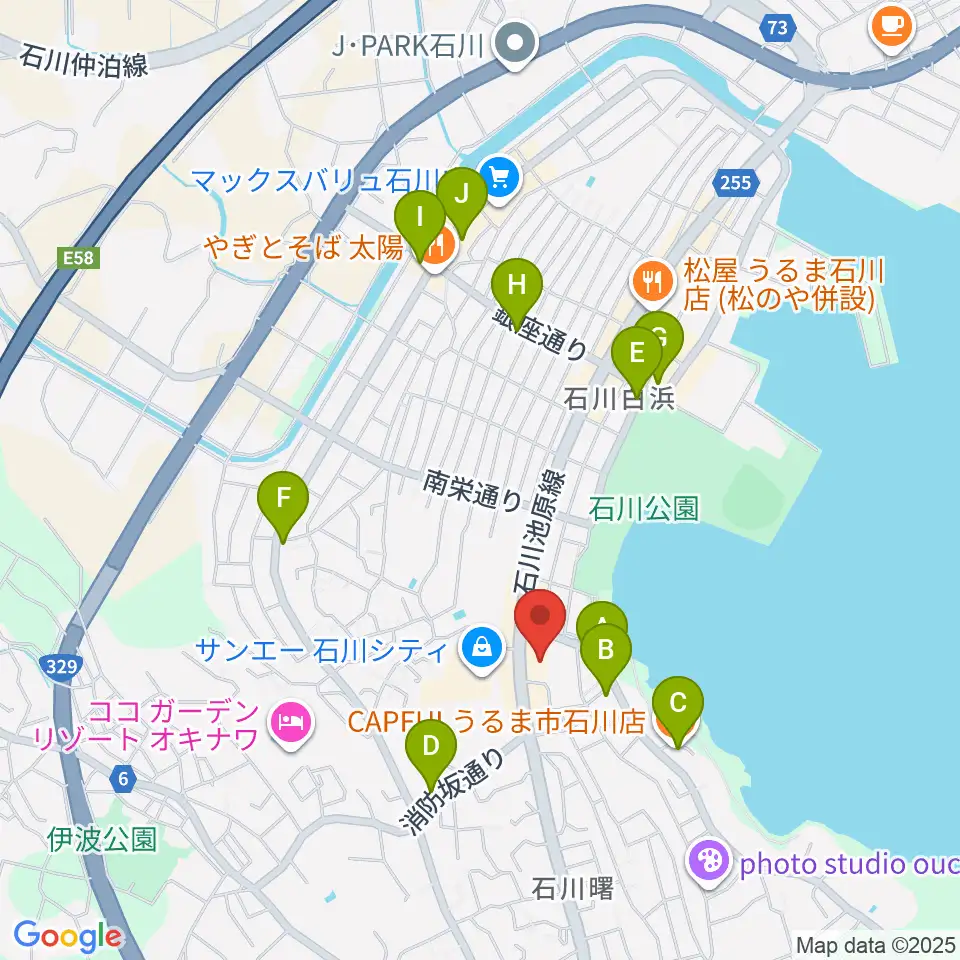Select the red location pin
The width and height of the screenshot is (960, 960).
point(540,623)
